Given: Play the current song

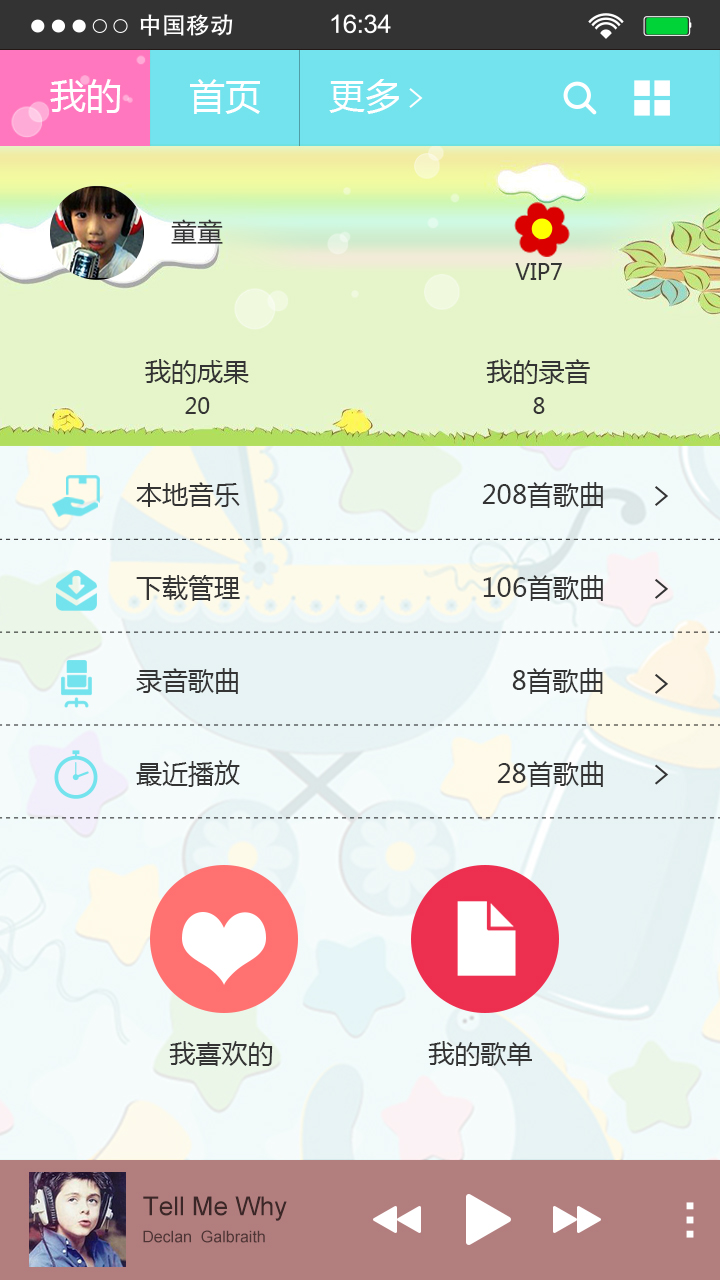Looking at the screenshot, I should (487, 1220).
